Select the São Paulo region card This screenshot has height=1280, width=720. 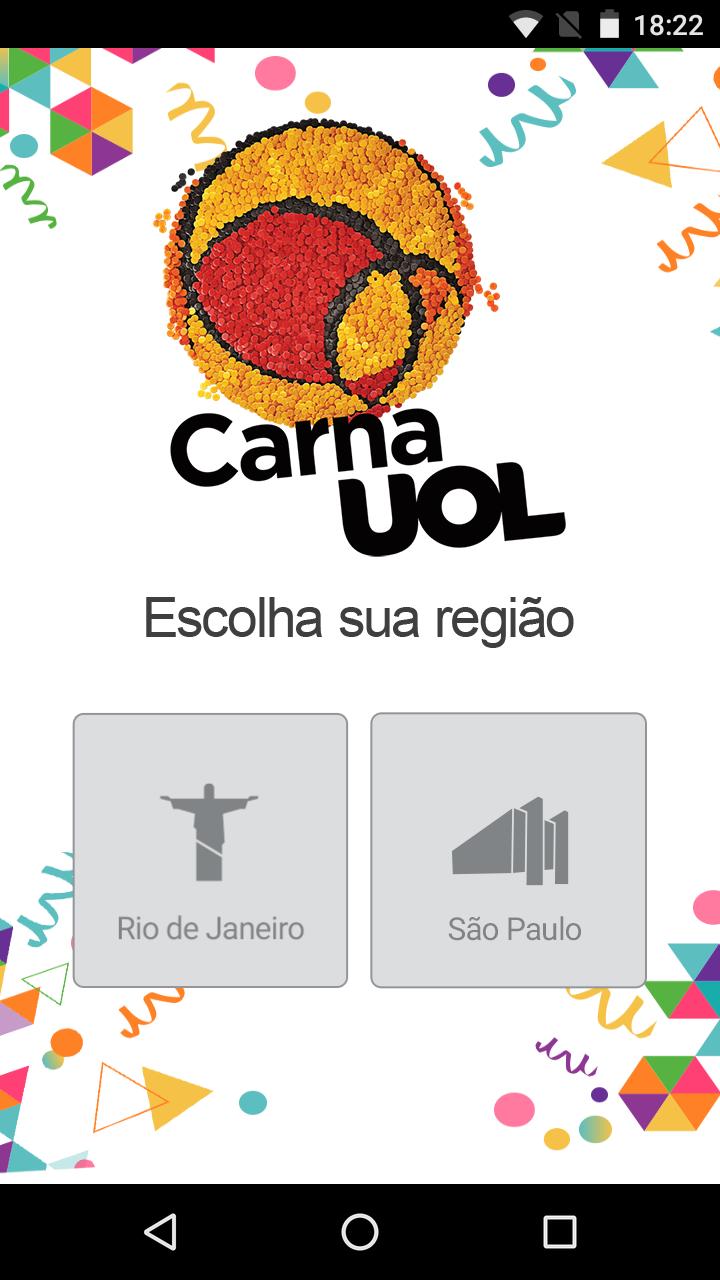tap(508, 850)
